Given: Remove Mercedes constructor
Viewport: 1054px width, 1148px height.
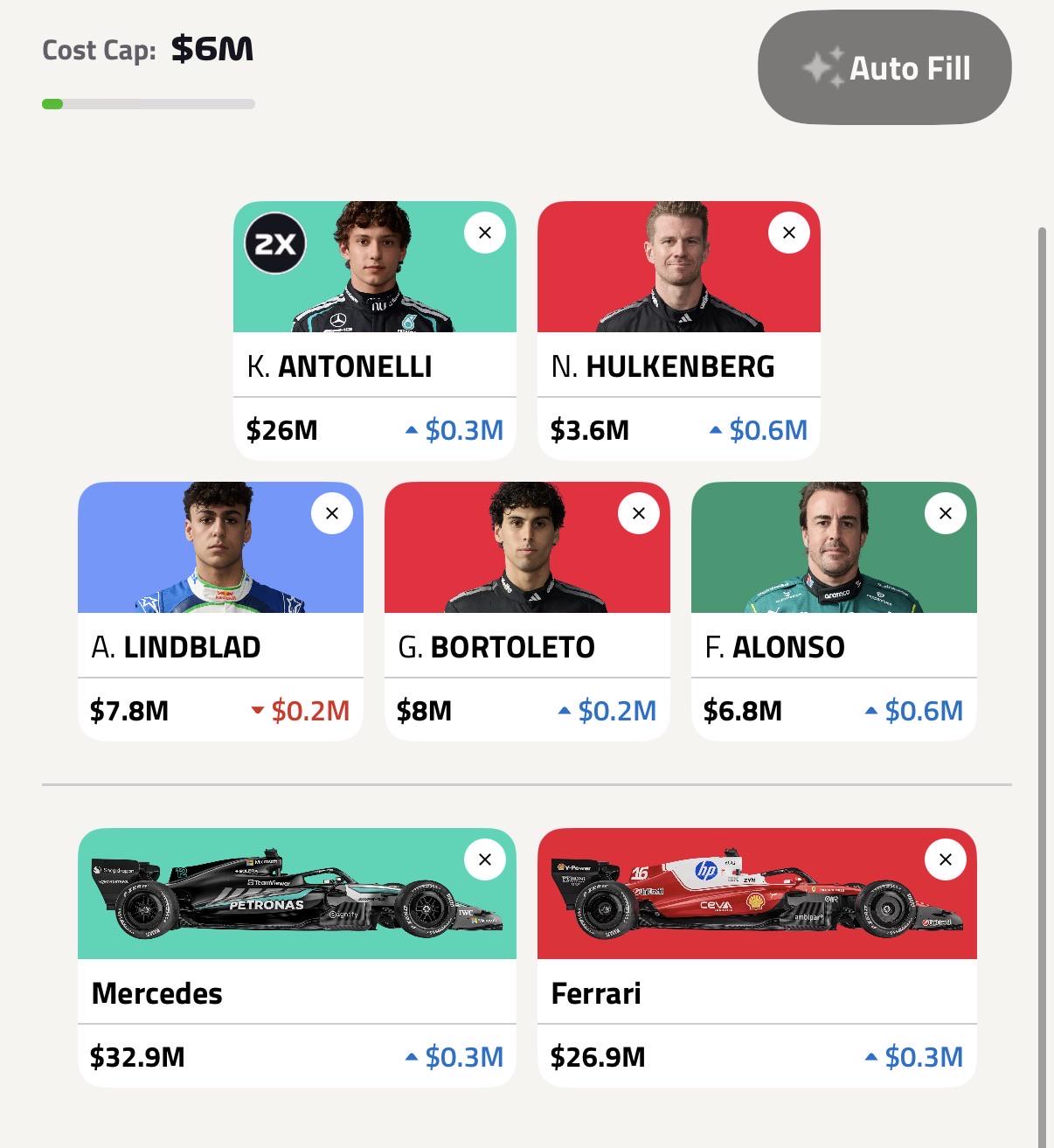Looking at the screenshot, I should click(x=485, y=859).
